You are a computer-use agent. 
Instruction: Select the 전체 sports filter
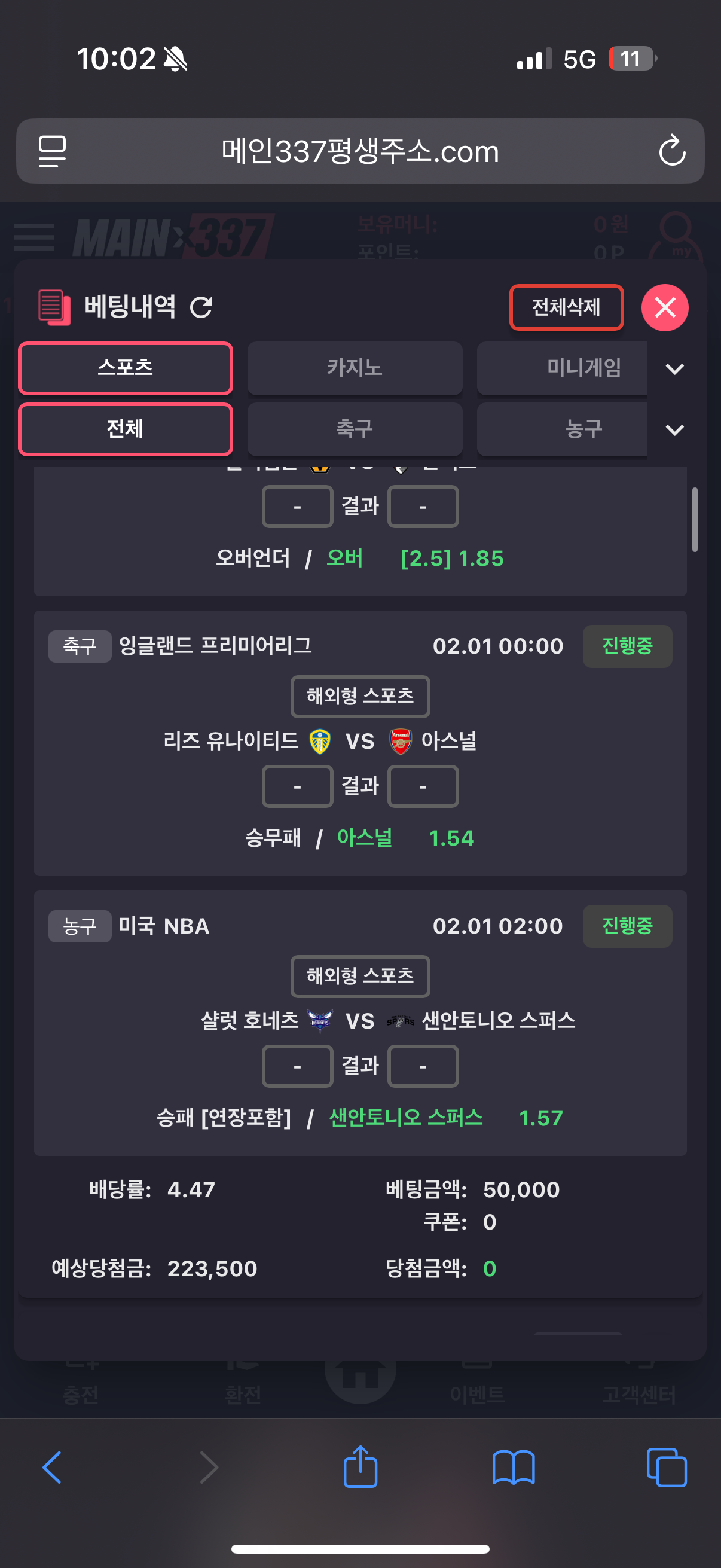pyautogui.click(x=126, y=429)
